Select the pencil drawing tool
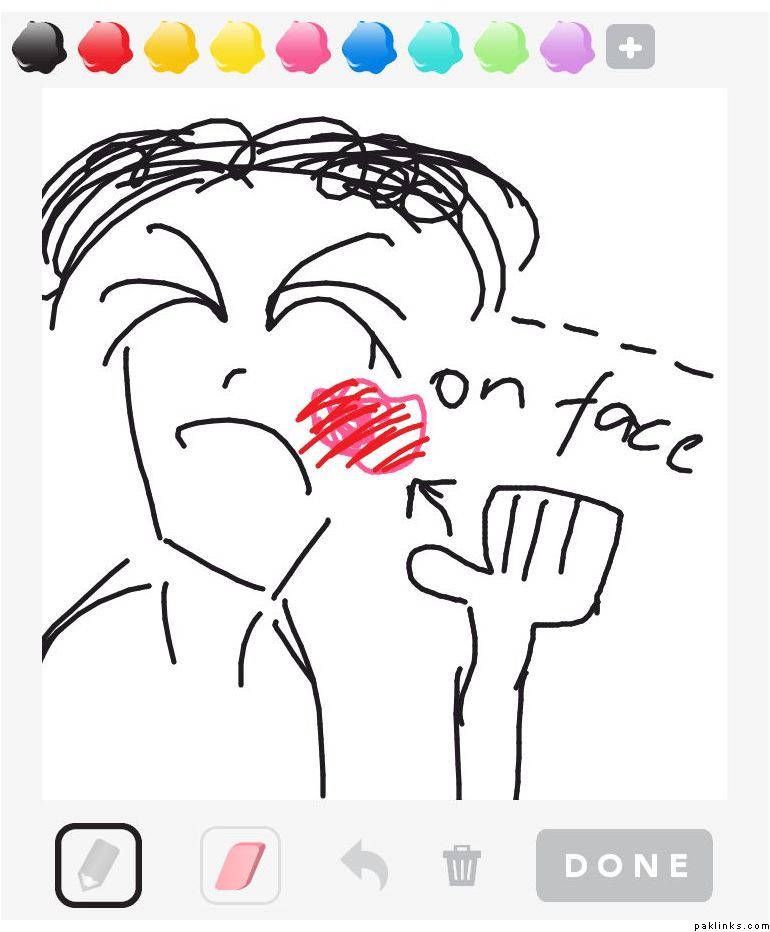The image size is (770, 932). pyautogui.click(x=98, y=865)
